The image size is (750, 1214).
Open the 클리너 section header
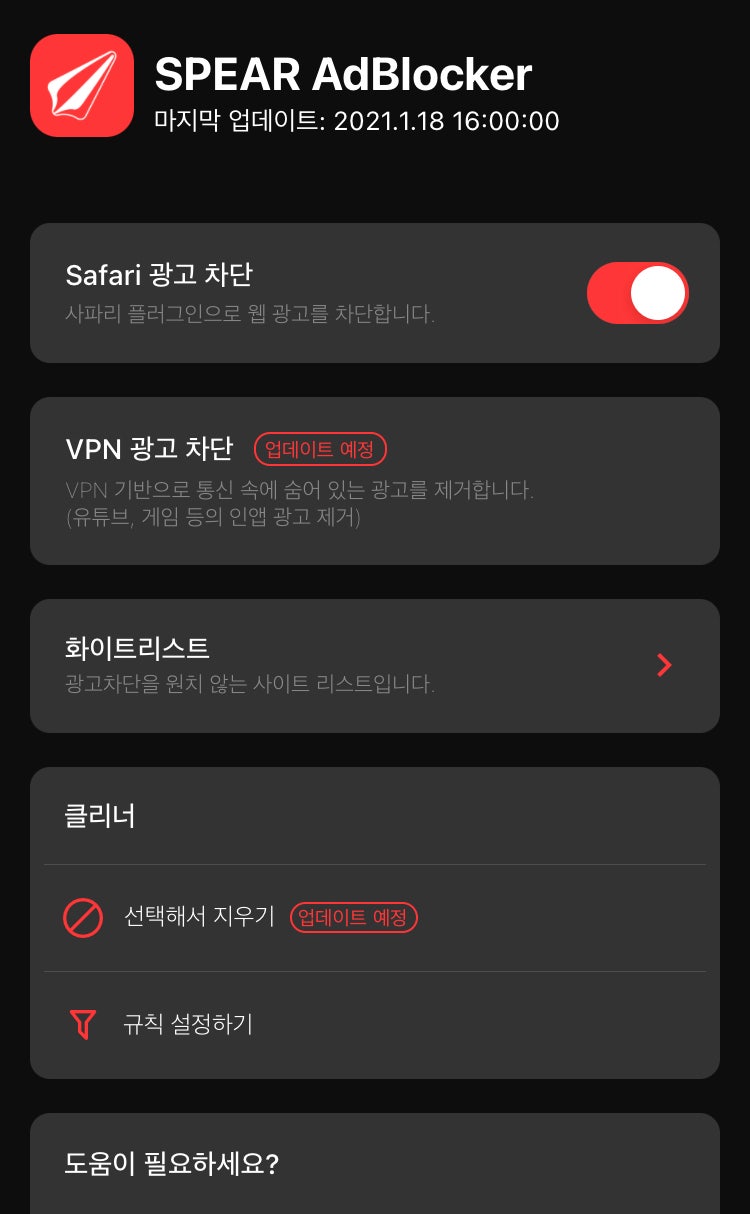pyautogui.click(x=99, y=816)
